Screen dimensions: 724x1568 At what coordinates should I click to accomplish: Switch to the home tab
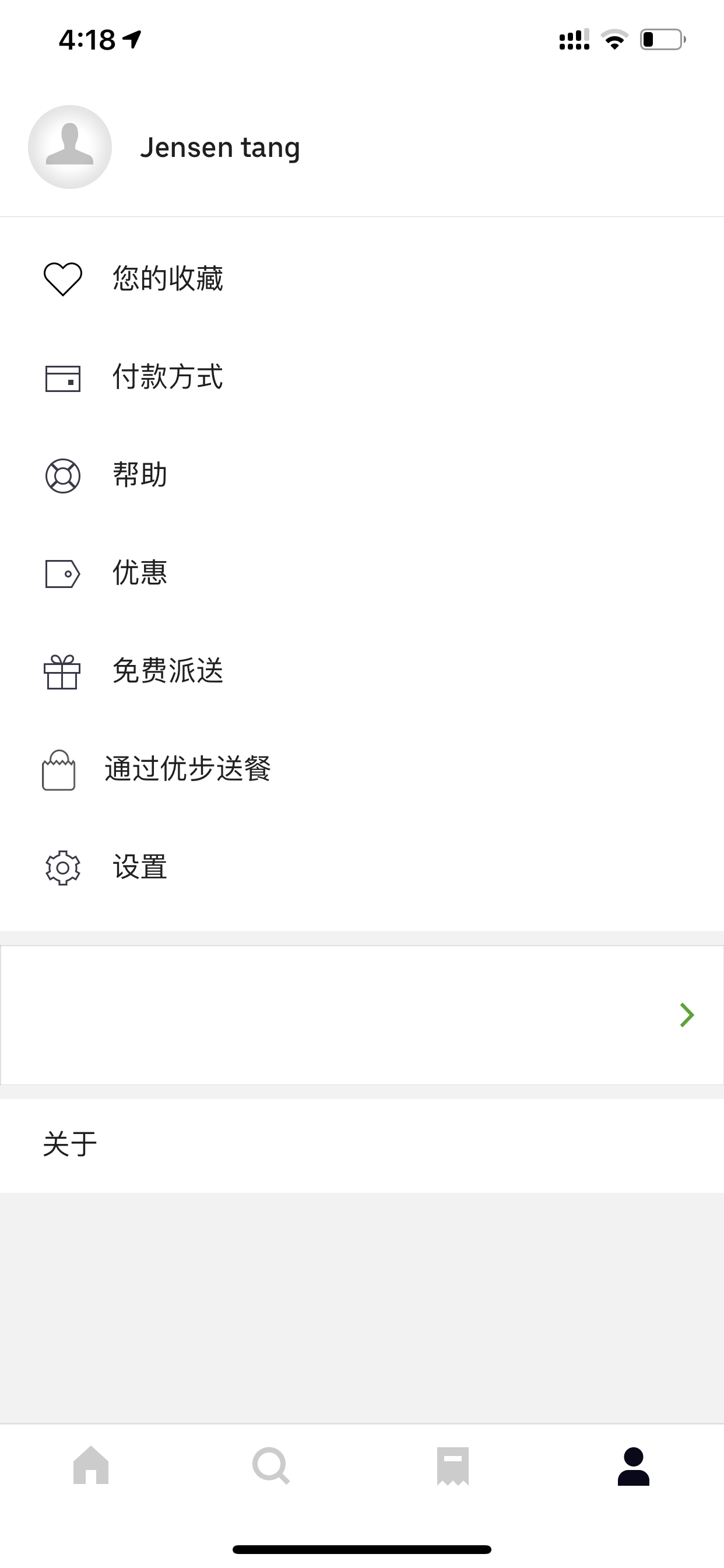click(x=91, y=1466)
